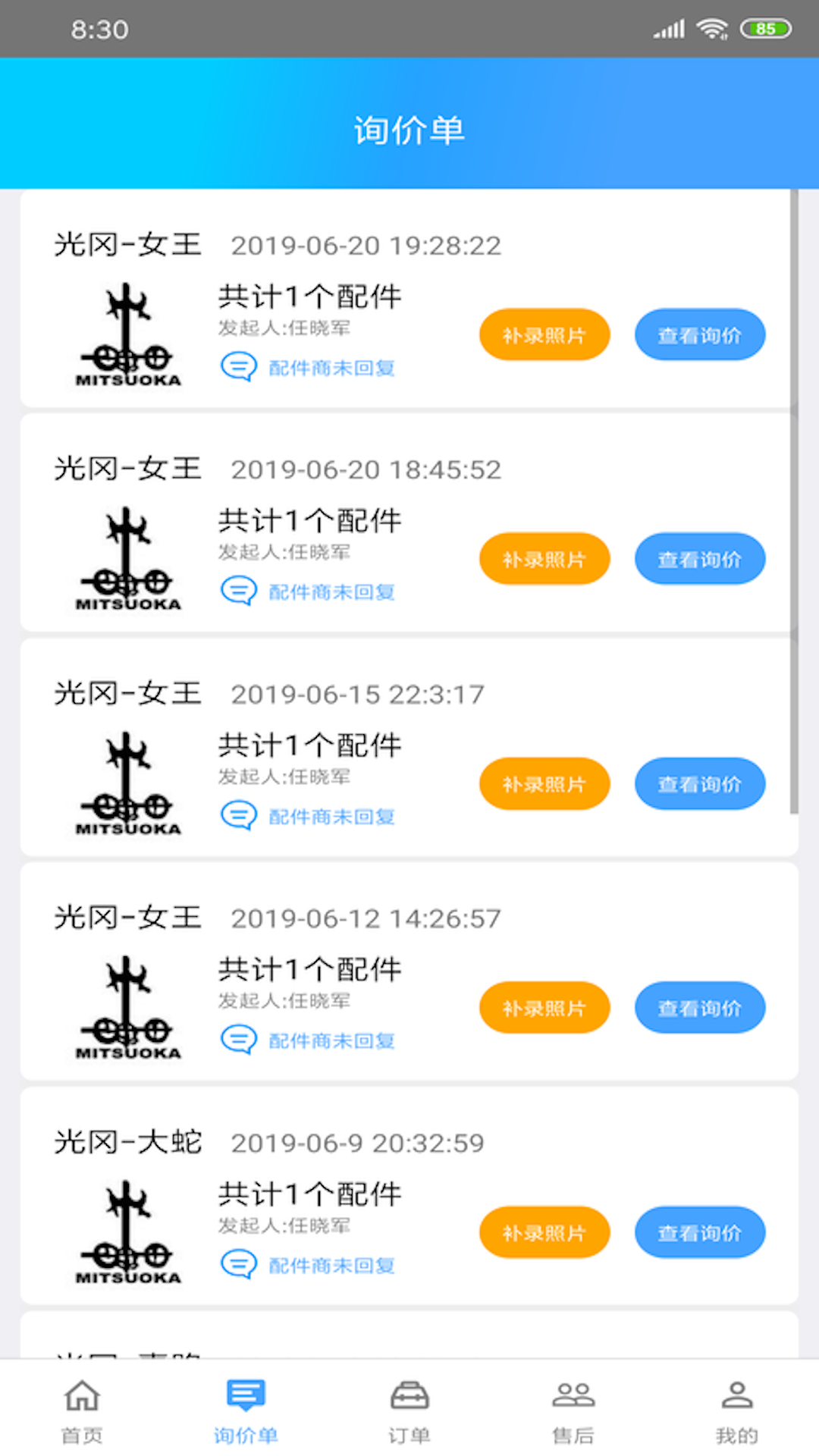The image size is (819, 1456).
Task: Go to the 订单 tab
Action: coord(409,1409)
